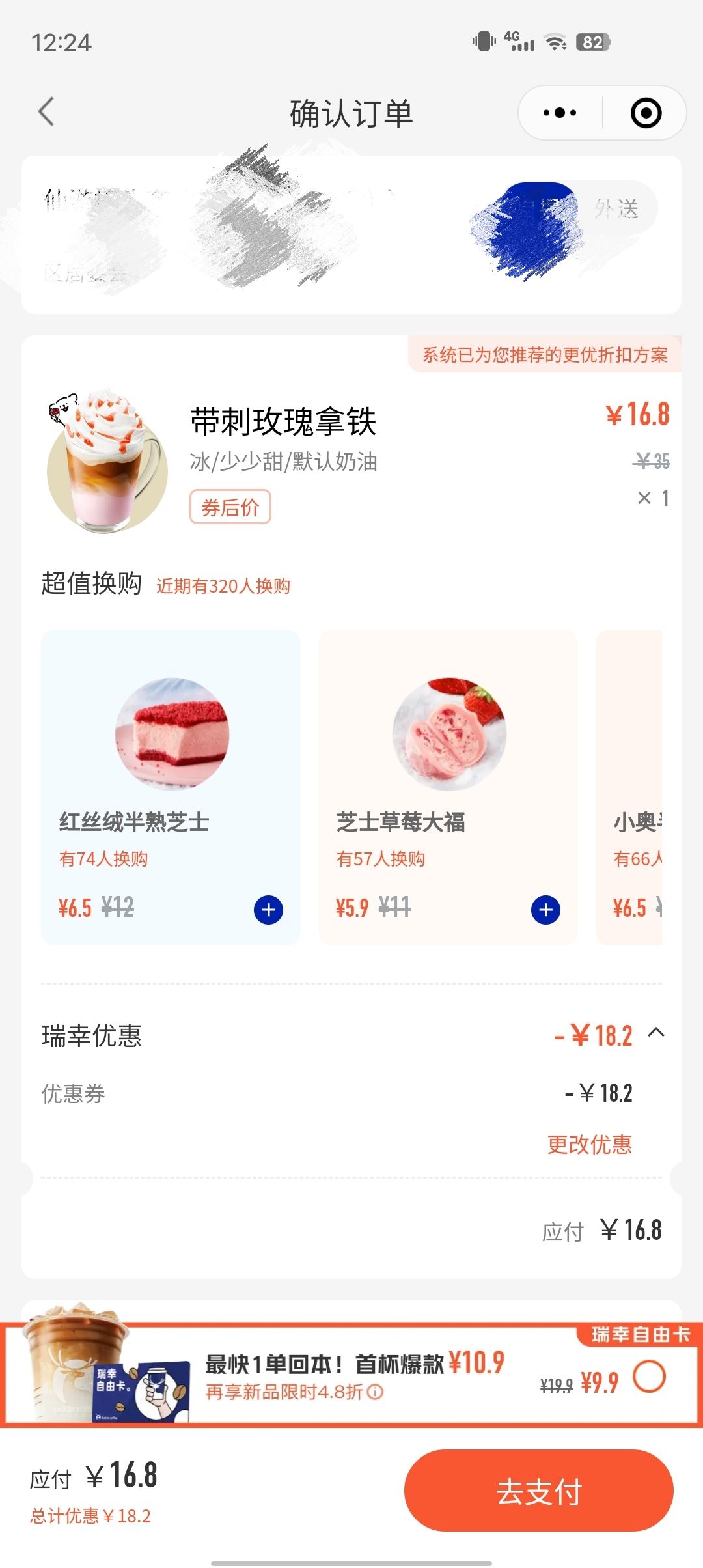Tap the back arrow on 确认订单 page
703x1568 pixels.
(x=46, y=111)
